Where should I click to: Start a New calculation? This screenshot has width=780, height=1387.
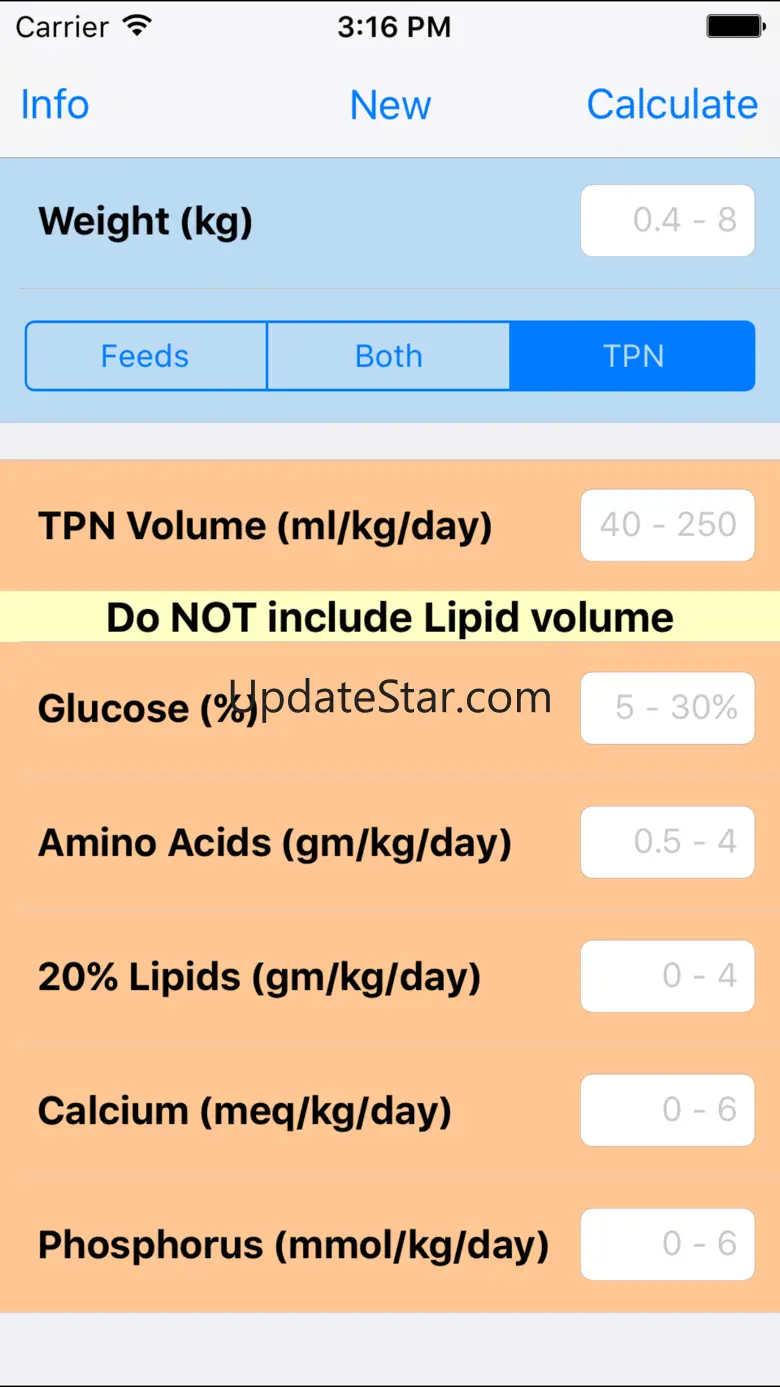(390, 105)
